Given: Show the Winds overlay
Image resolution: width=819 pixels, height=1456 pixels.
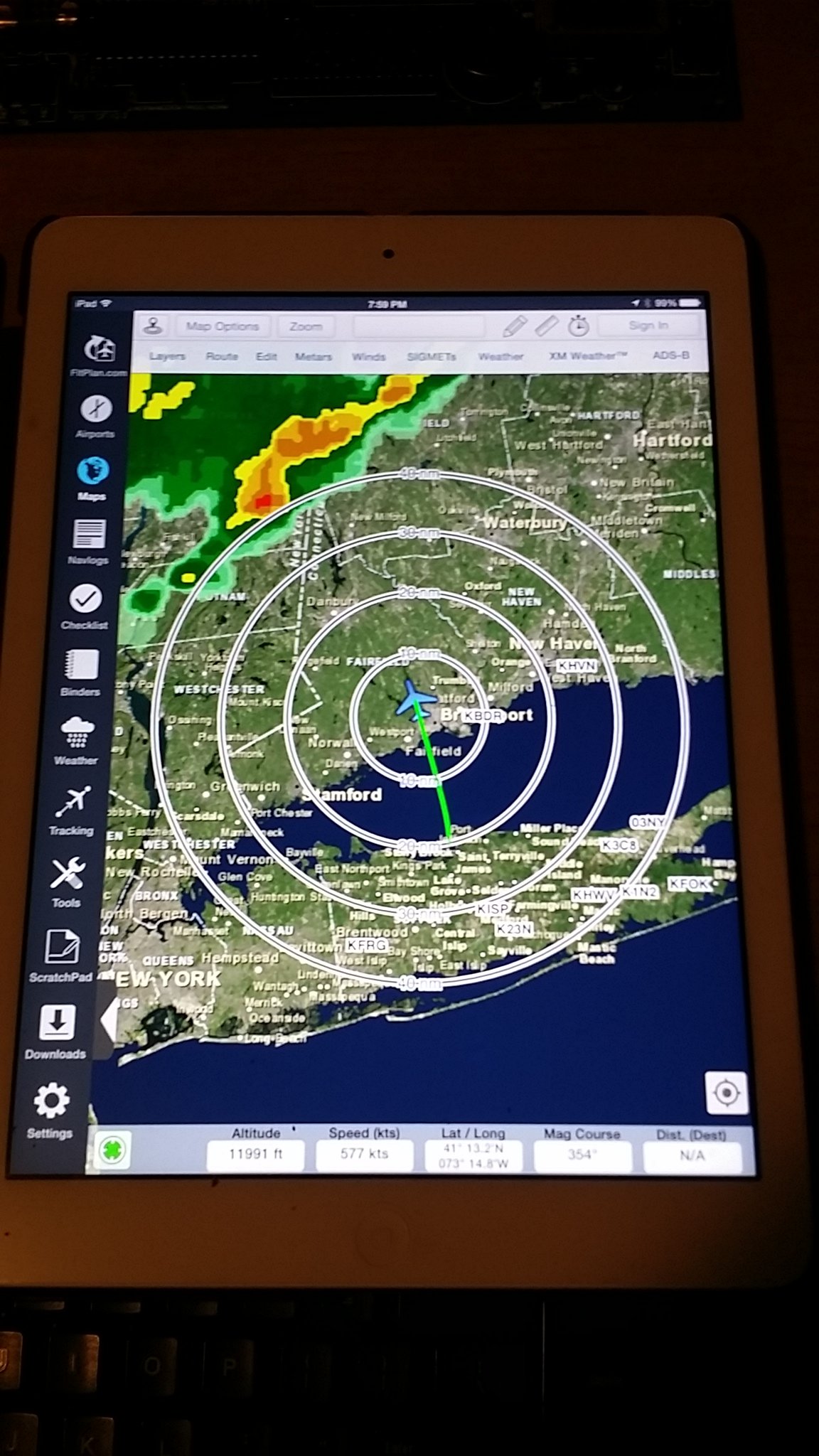Looking at the screenshot, I should (x=368, y=356).
